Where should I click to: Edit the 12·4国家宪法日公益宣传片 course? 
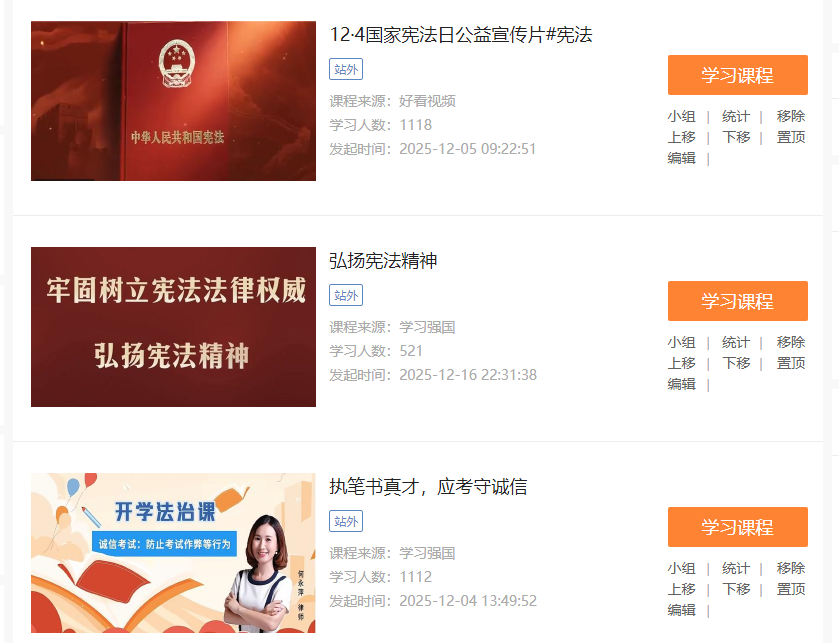point(682,158)
